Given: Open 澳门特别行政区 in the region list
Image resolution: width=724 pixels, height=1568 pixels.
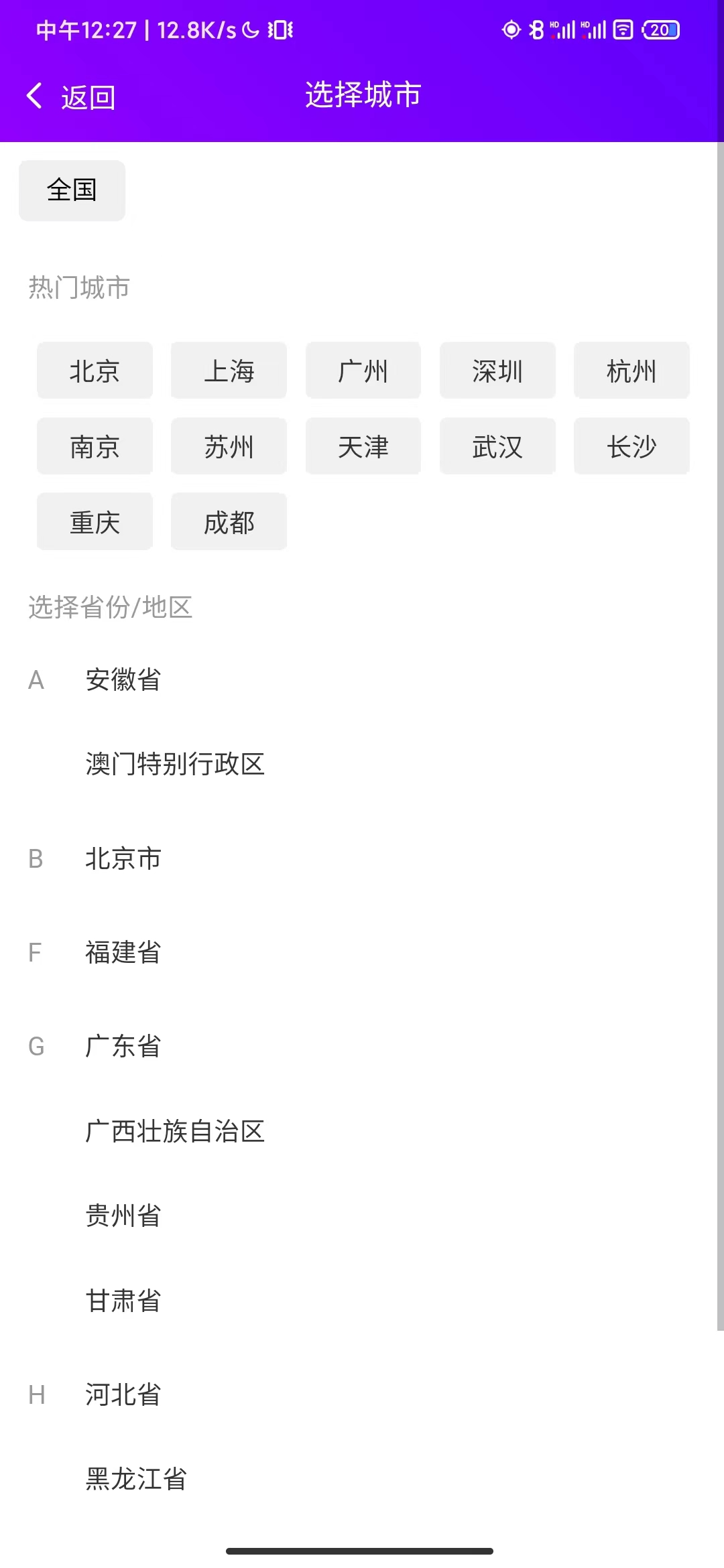Looking at the screenshot, I should coord(362,764).
